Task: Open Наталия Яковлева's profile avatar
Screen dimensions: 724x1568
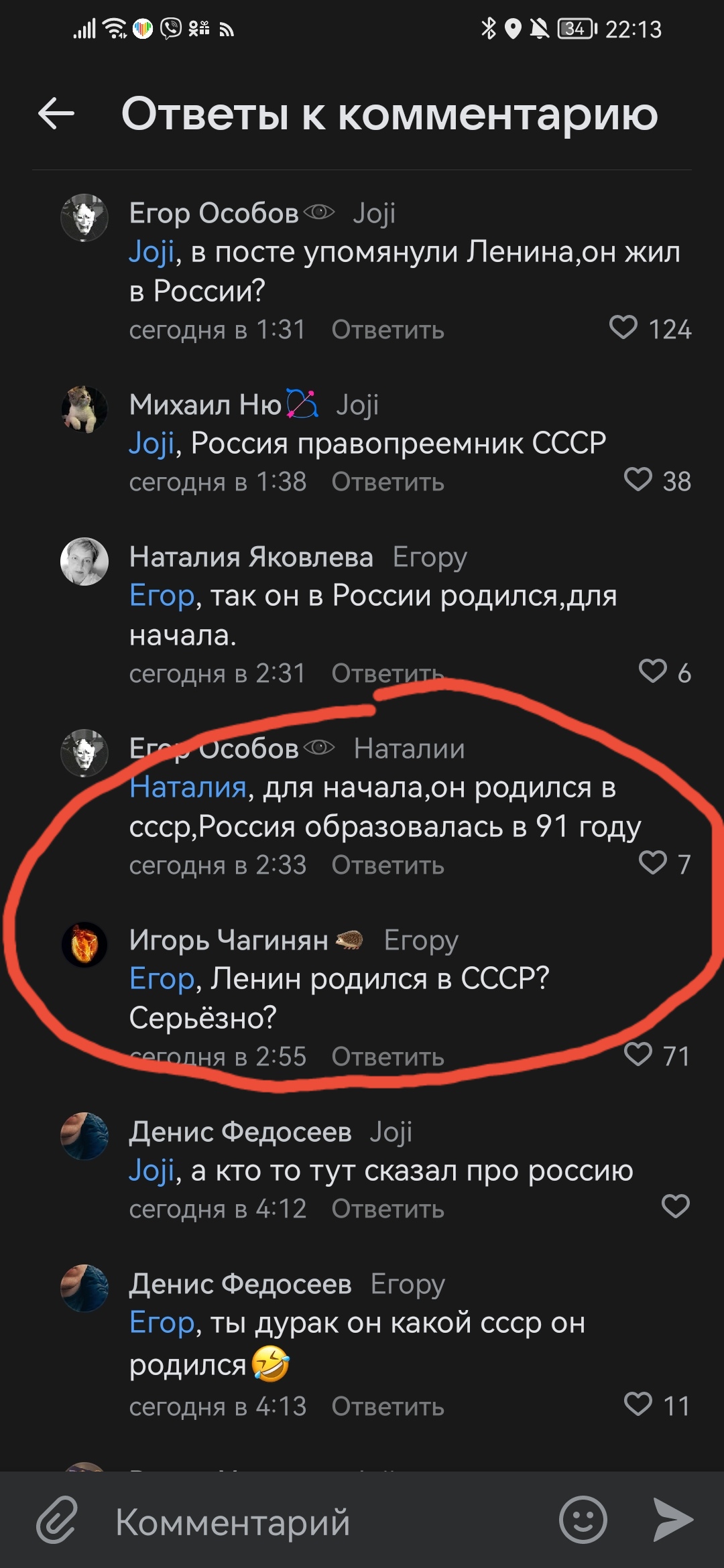Action: [x=84, y=562]
